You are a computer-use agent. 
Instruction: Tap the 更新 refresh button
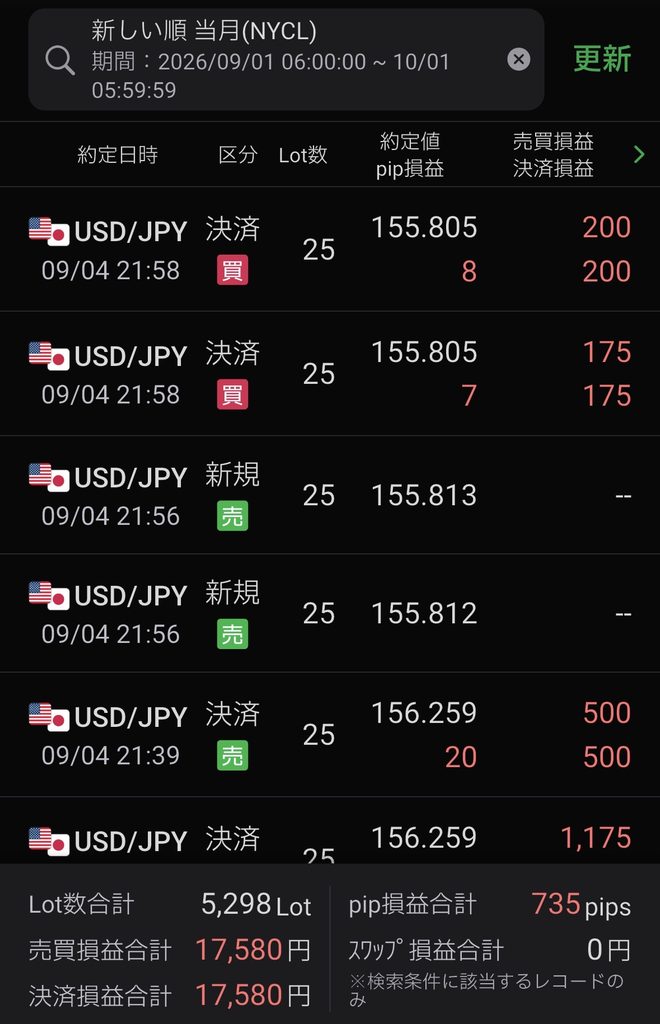click(602, 59)
